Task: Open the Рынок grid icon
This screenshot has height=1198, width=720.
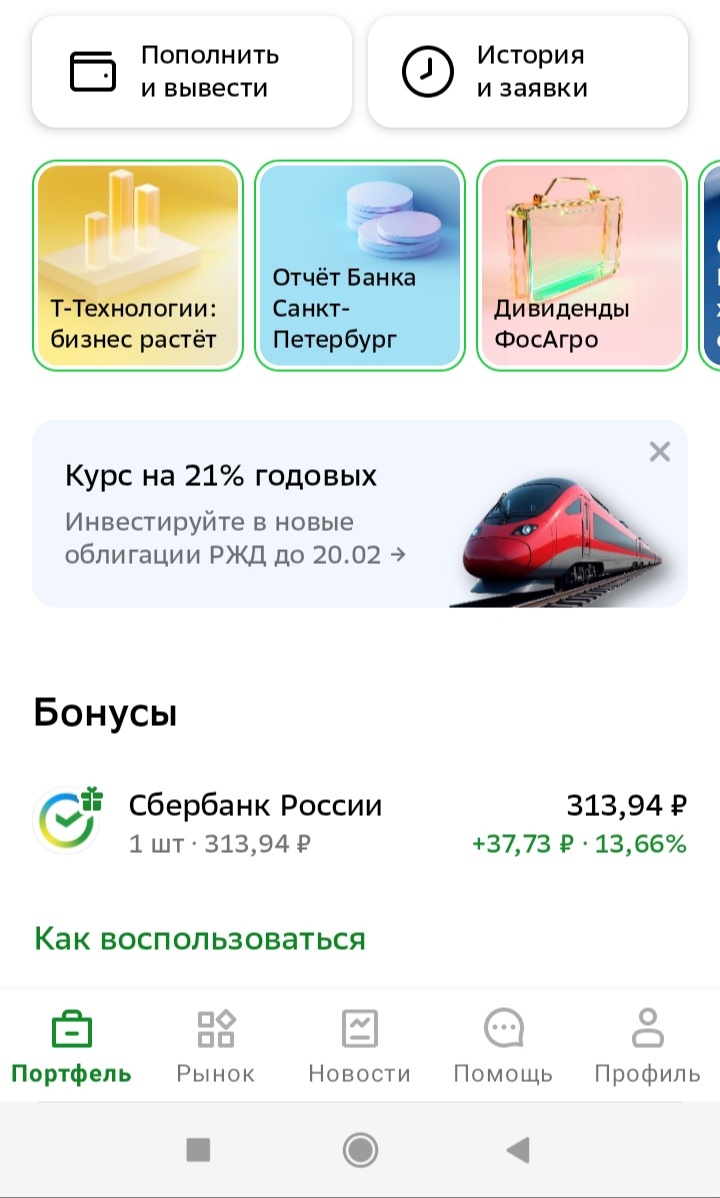Action: click(x=215, y=1025)
